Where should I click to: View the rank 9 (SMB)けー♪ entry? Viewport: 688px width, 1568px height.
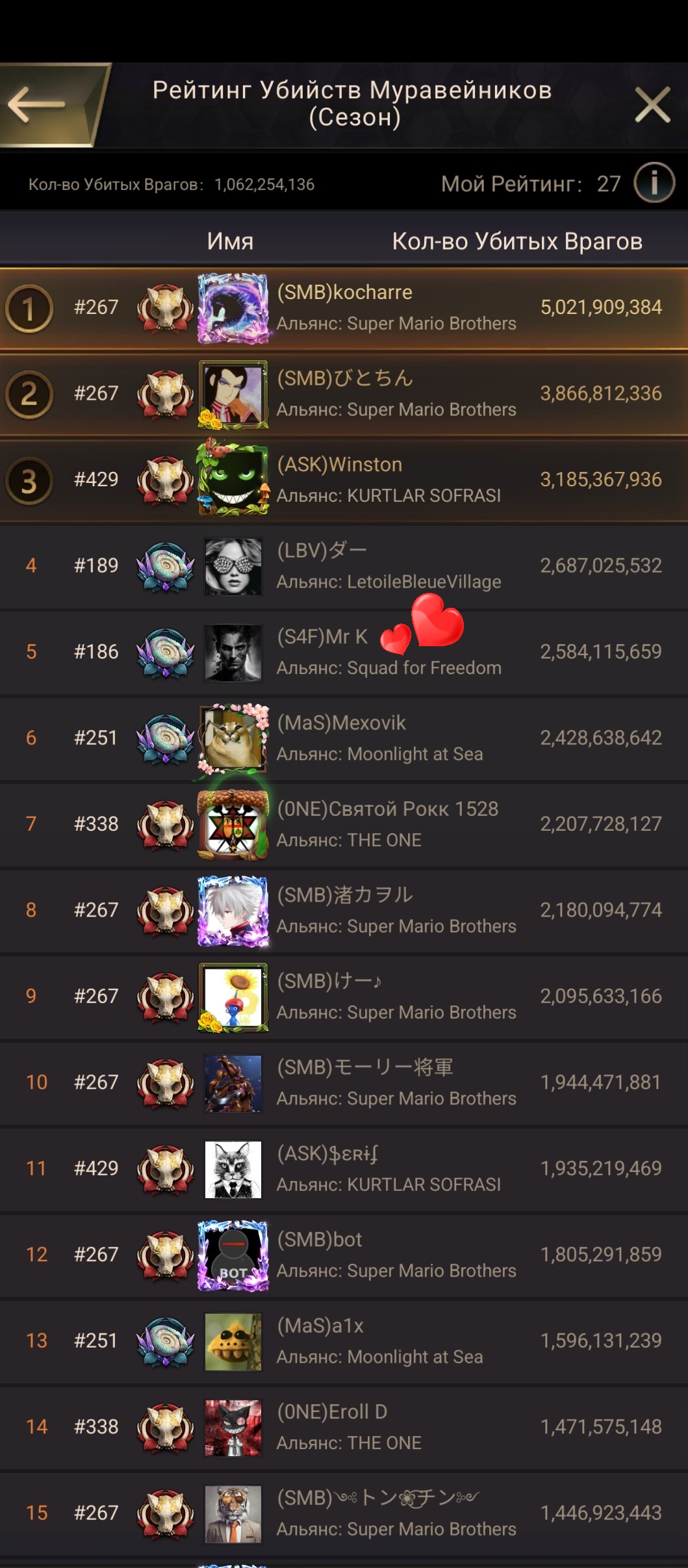(344, 997)
